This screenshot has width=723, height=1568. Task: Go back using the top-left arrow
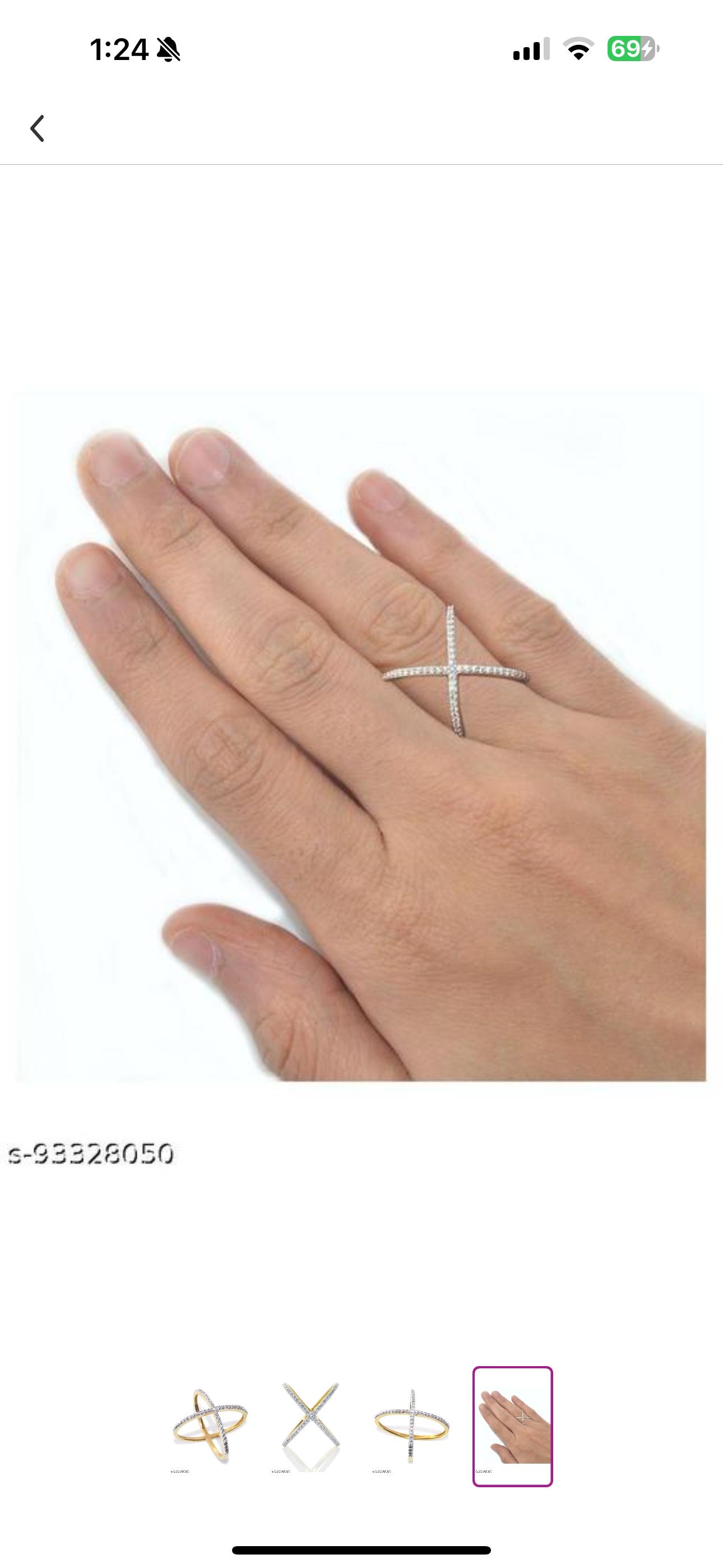coord(38,128)
